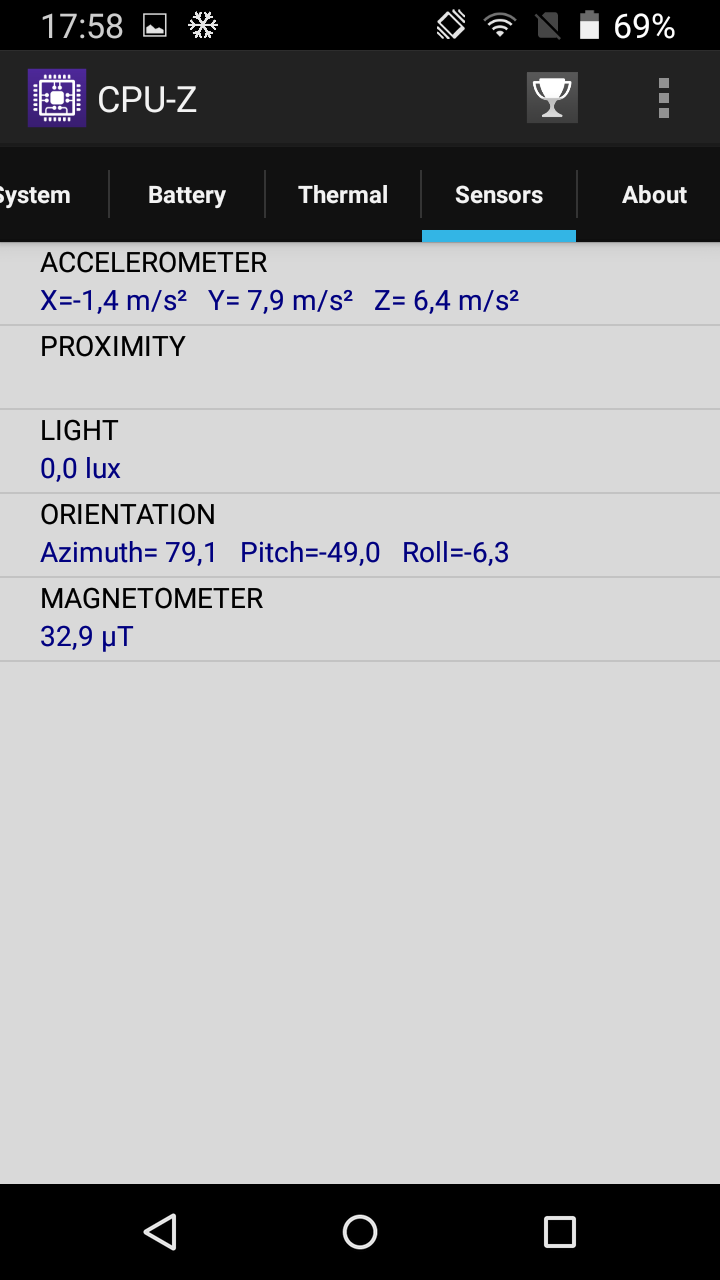Image resolution: width=720 pixels, height=1280 pixels.
Task: Open the trophy icon in app bar
Action: pyautogui.click(x=552, y=98)
